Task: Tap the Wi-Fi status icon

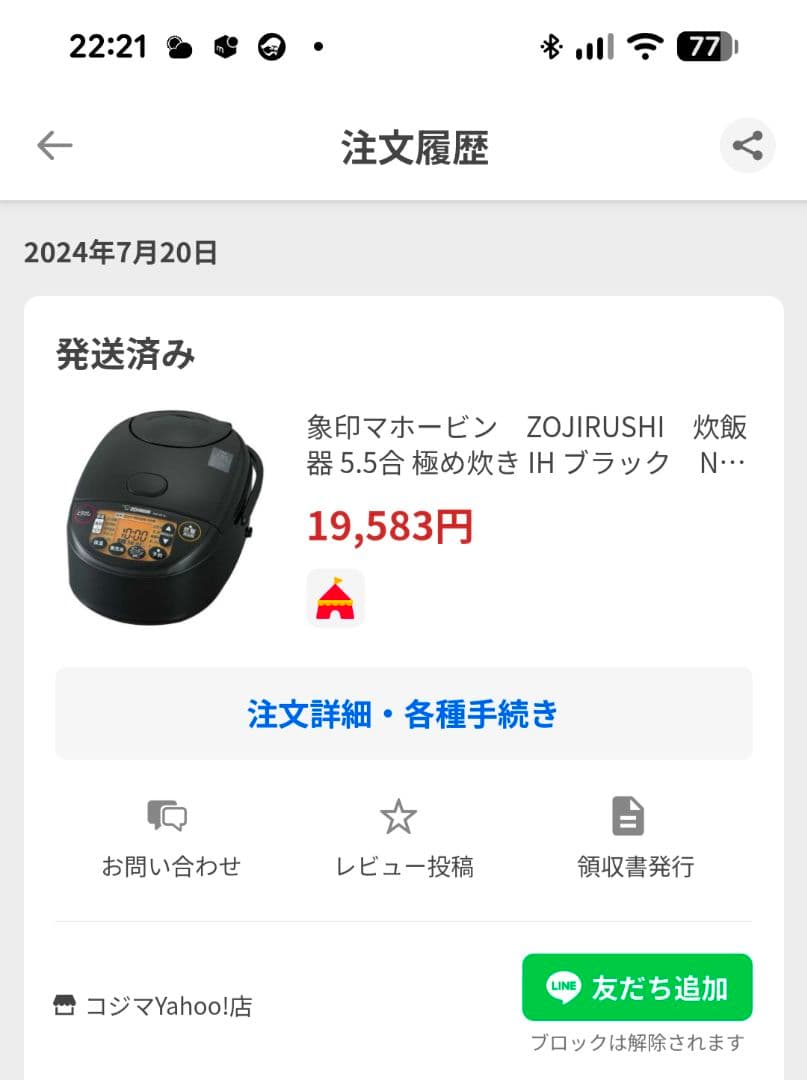Action: (644, 45)
